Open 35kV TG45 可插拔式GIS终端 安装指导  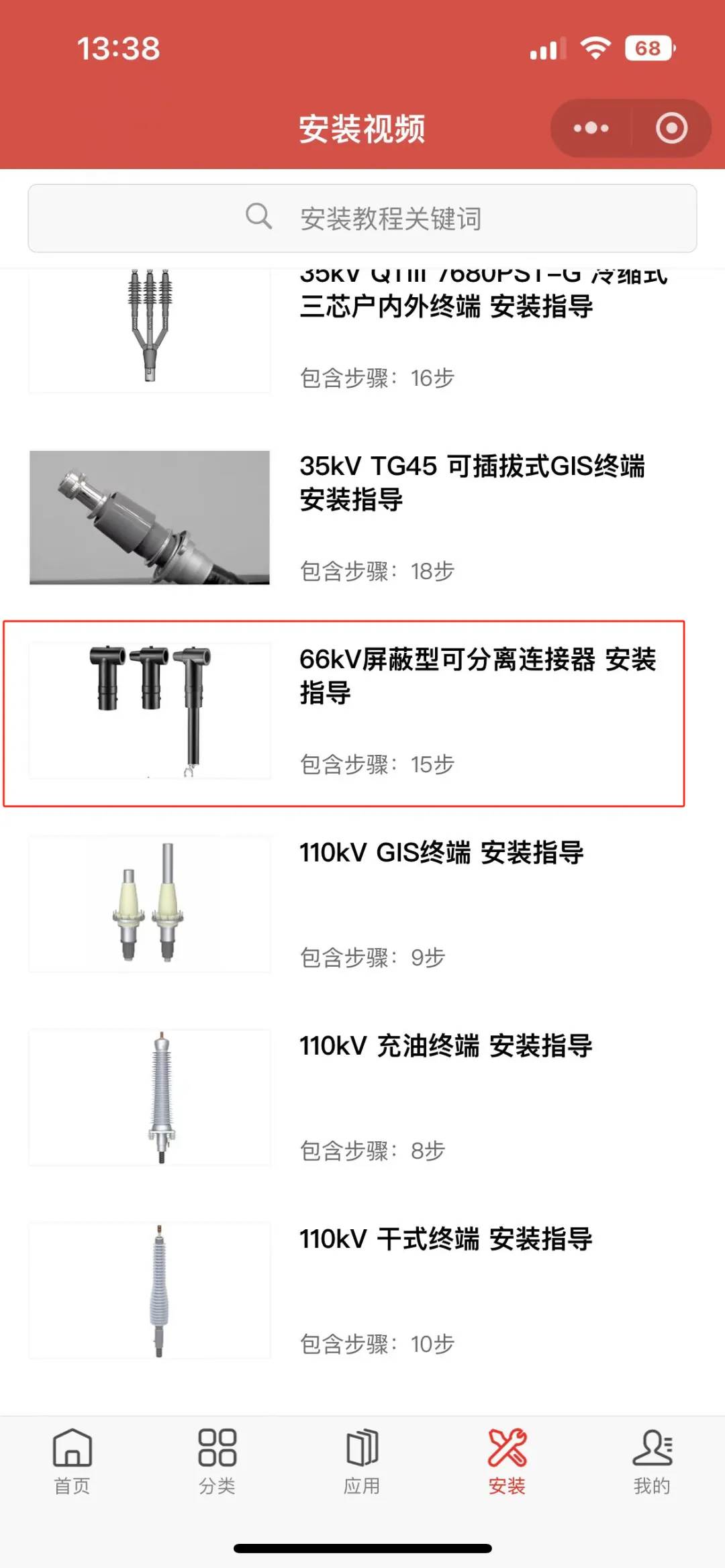pyautogui.click(x=471, y=482)
